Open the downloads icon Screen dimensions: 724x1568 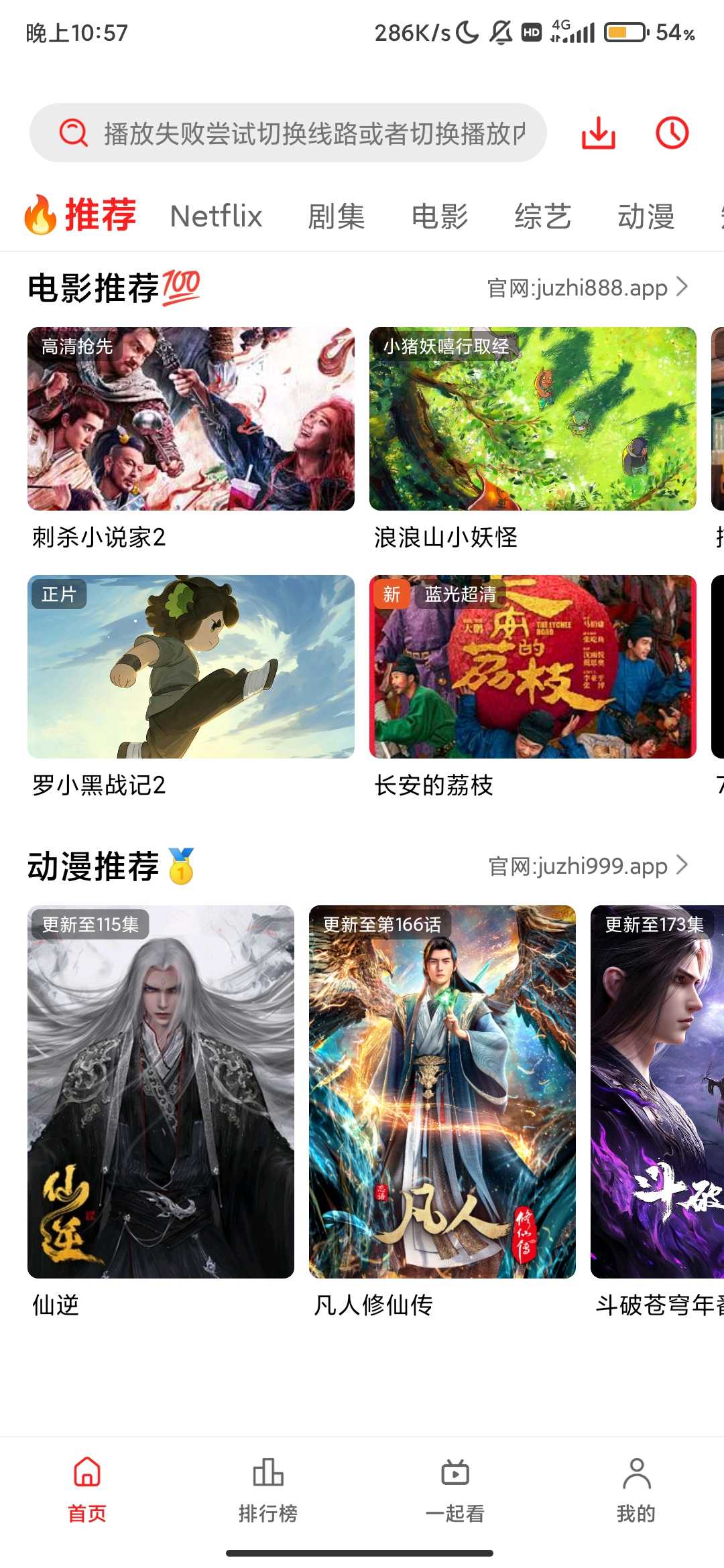tap(598, 133)
